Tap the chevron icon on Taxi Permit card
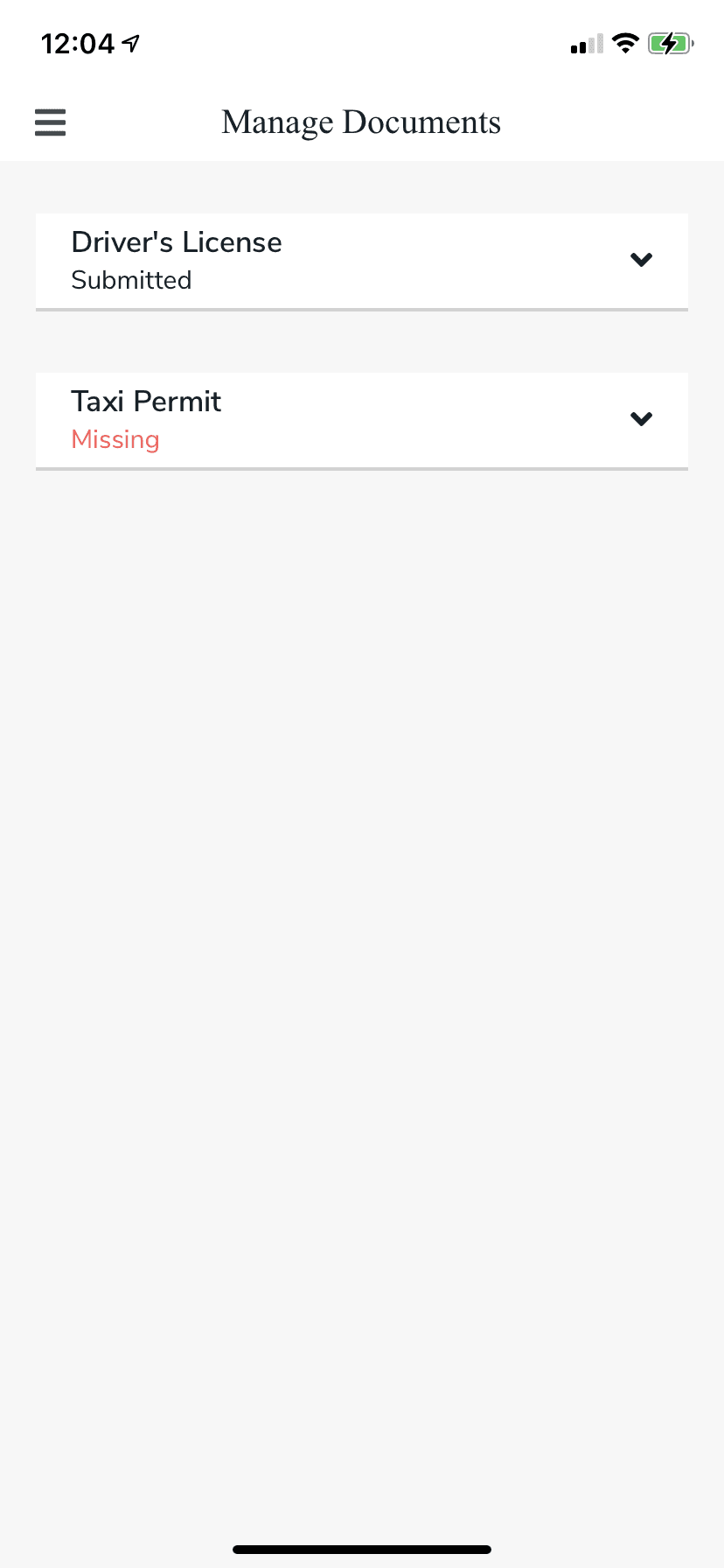Viewport: 724px width, 1568px height. pyautogui.click(x=641, y=419)
